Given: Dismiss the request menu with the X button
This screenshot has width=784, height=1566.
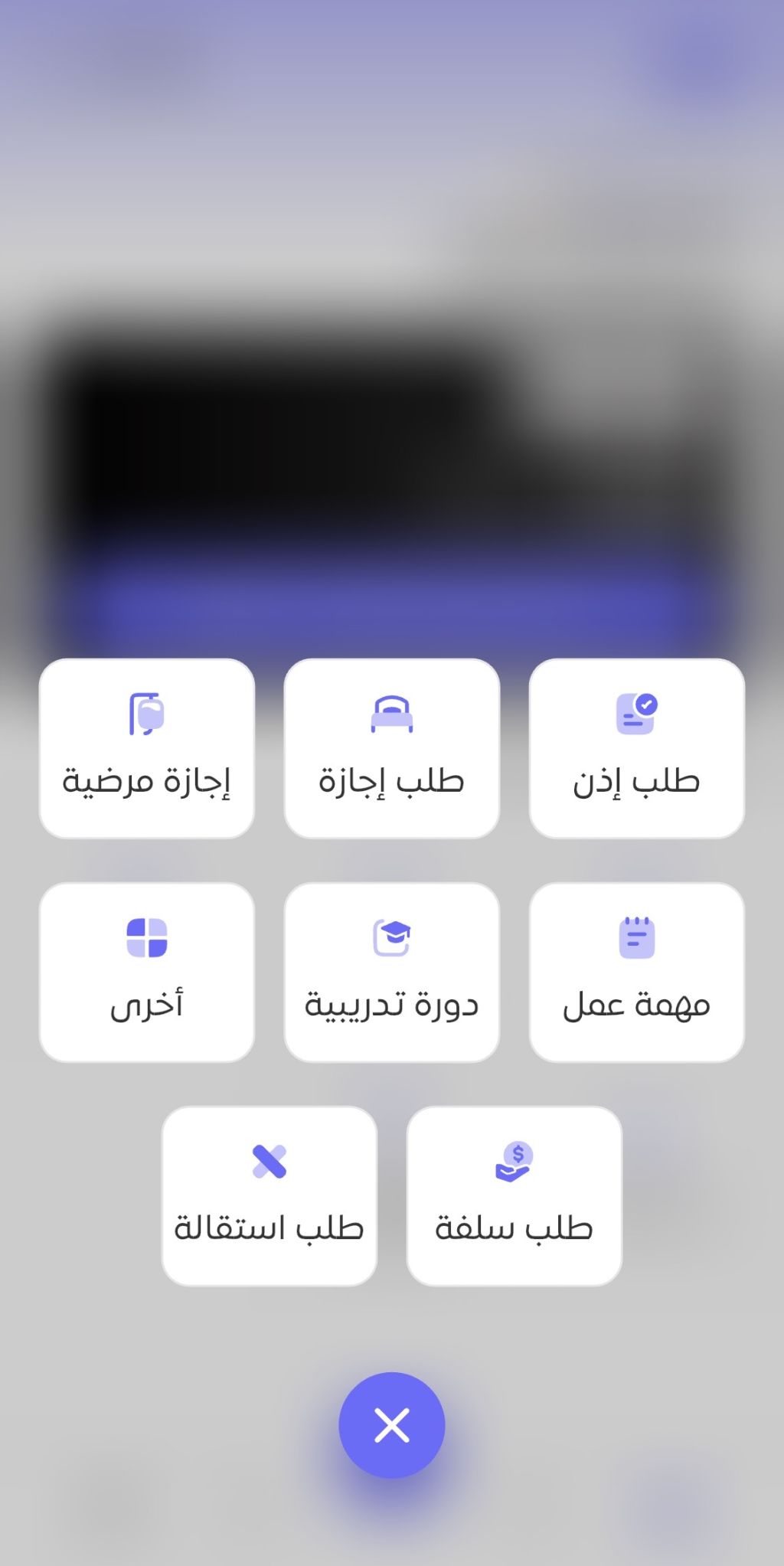Looking at the screenshot, I should point(391,1425).
